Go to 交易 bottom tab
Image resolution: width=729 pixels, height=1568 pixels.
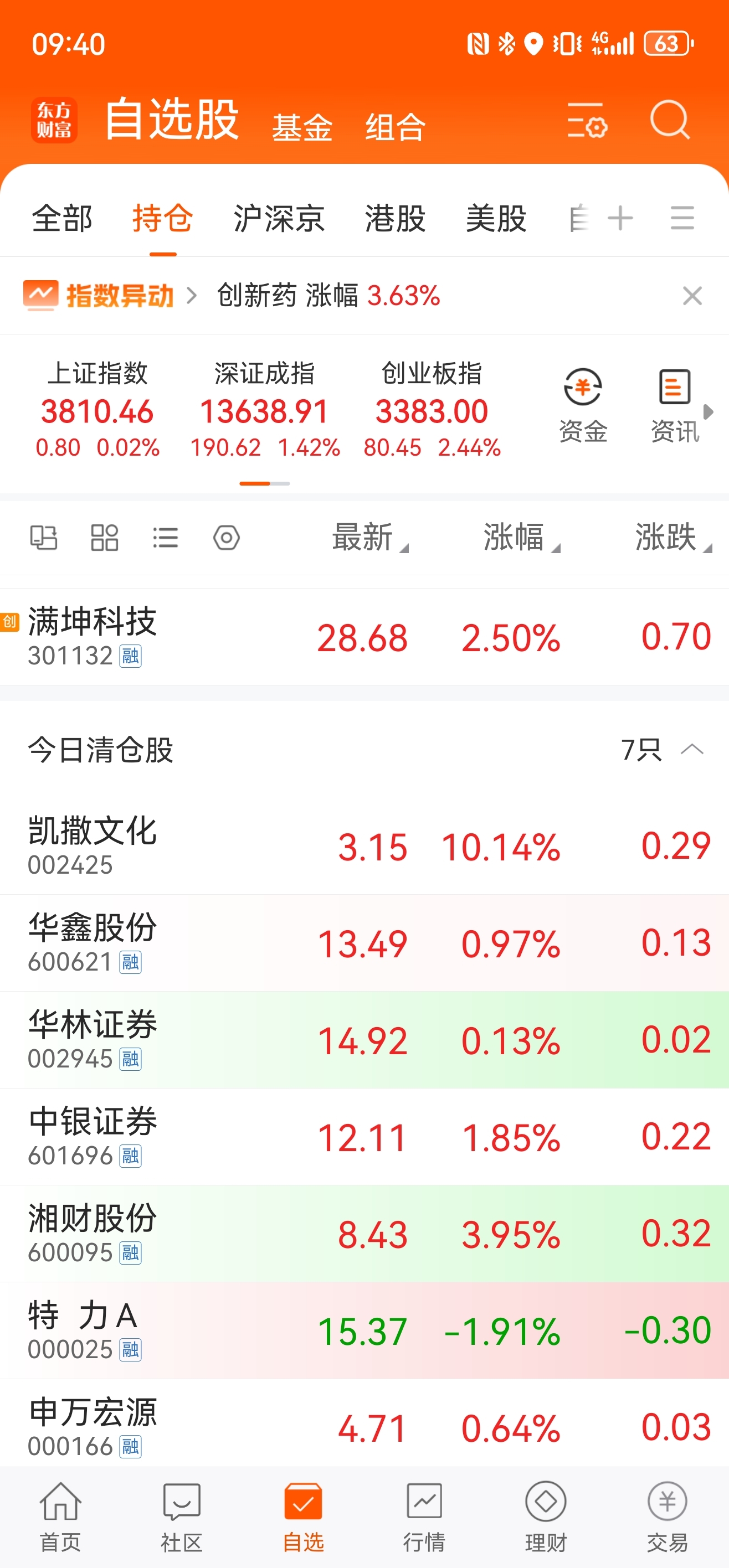pos(668,1518)
